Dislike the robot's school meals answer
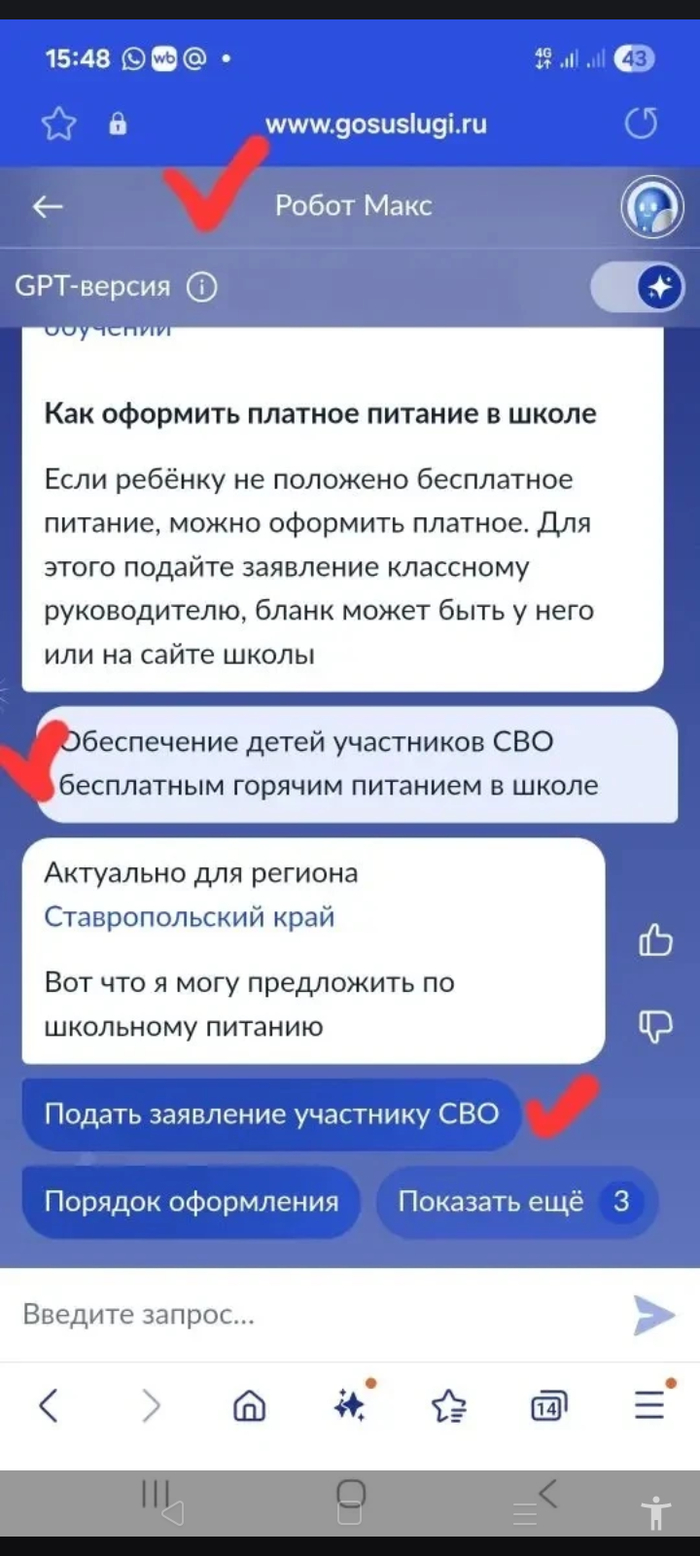Screen dimensions: 700x1556 click(655, 1026)
